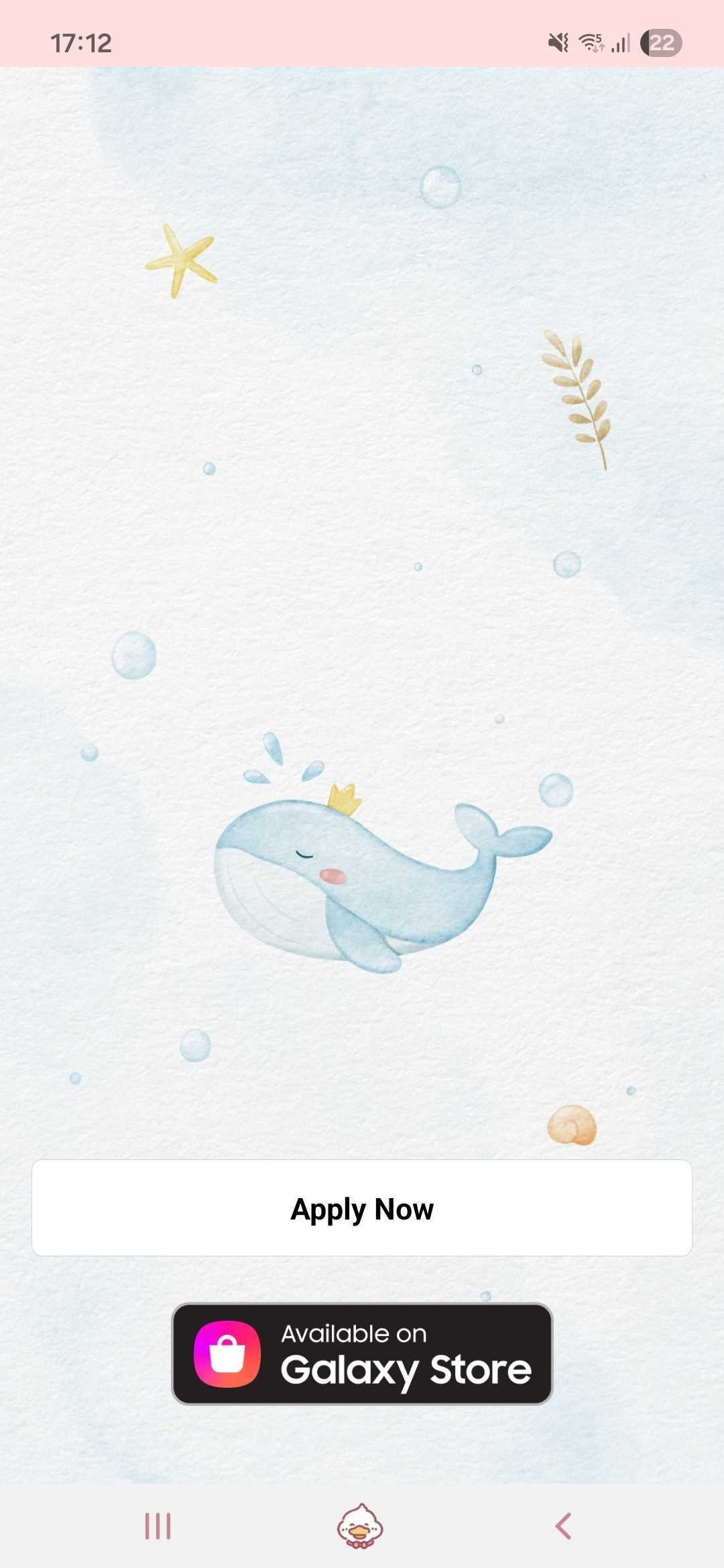Open recent apps from the navigation bar
The height and width of the screenshot is (1568, 724).
(158, 1526)
